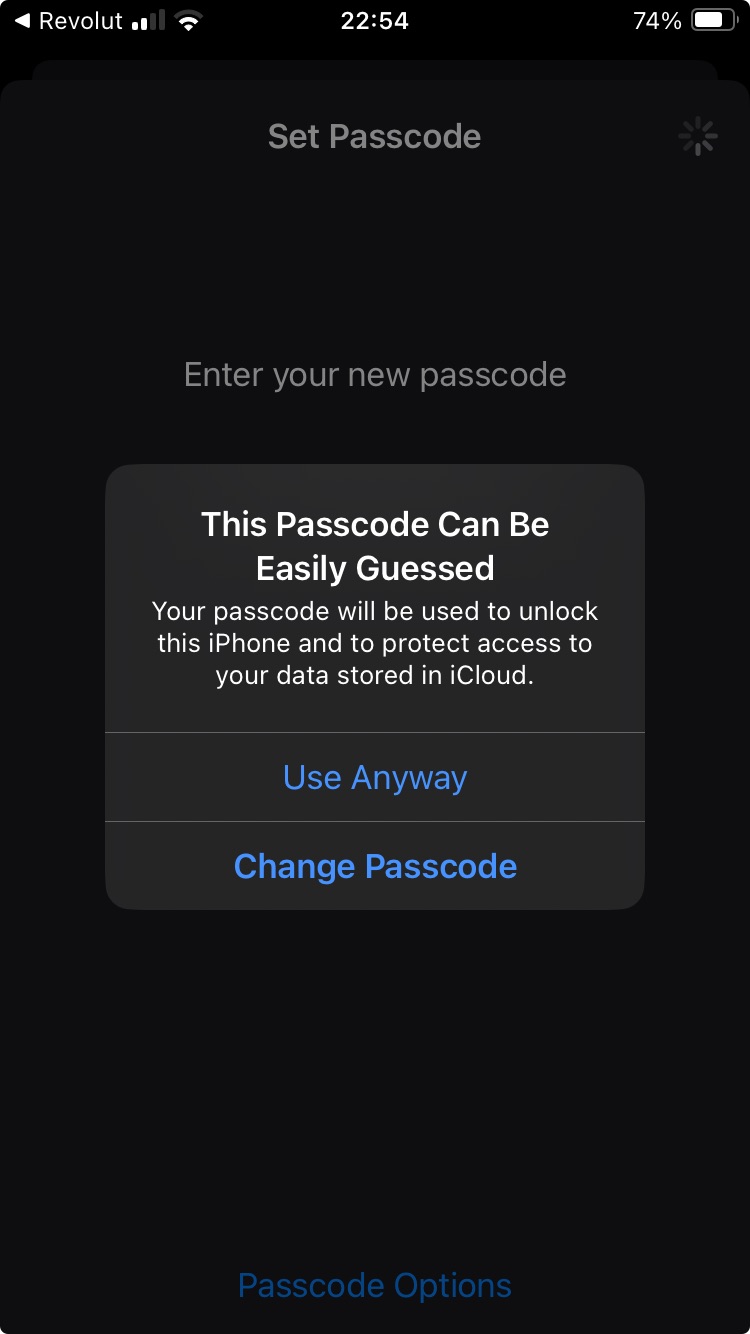Choose Use Anyway for this passcode
Screen dimensions: 750x1334
pos(375,777)
